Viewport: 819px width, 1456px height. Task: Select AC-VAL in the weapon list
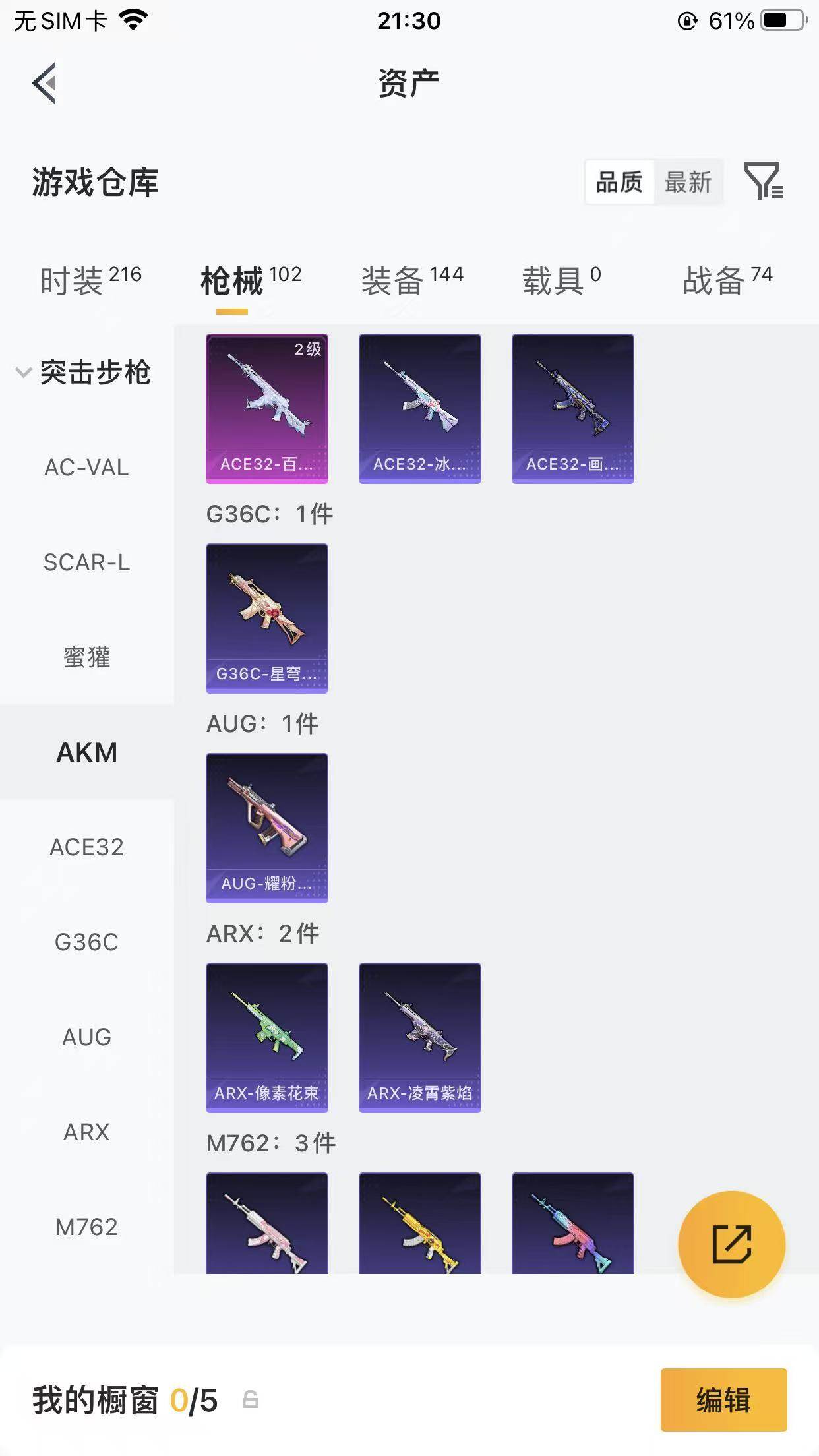pos(86,468)
